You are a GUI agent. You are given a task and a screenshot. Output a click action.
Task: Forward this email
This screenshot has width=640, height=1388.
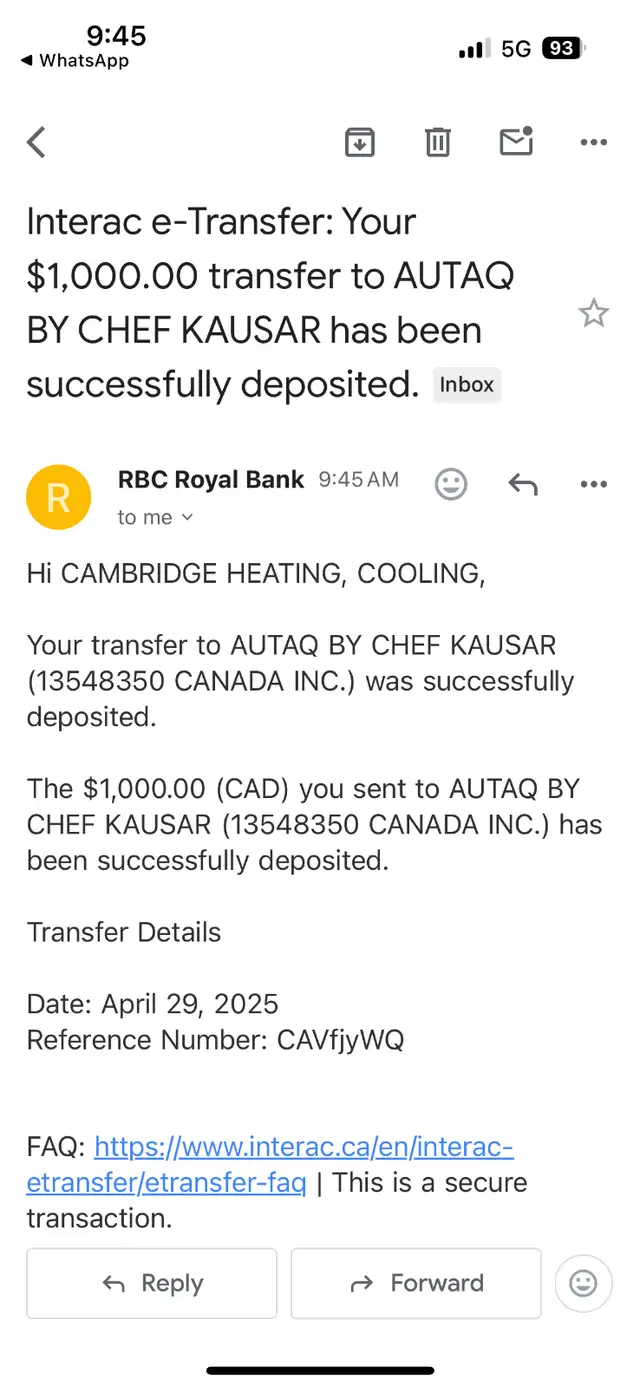pos(416,1283)
